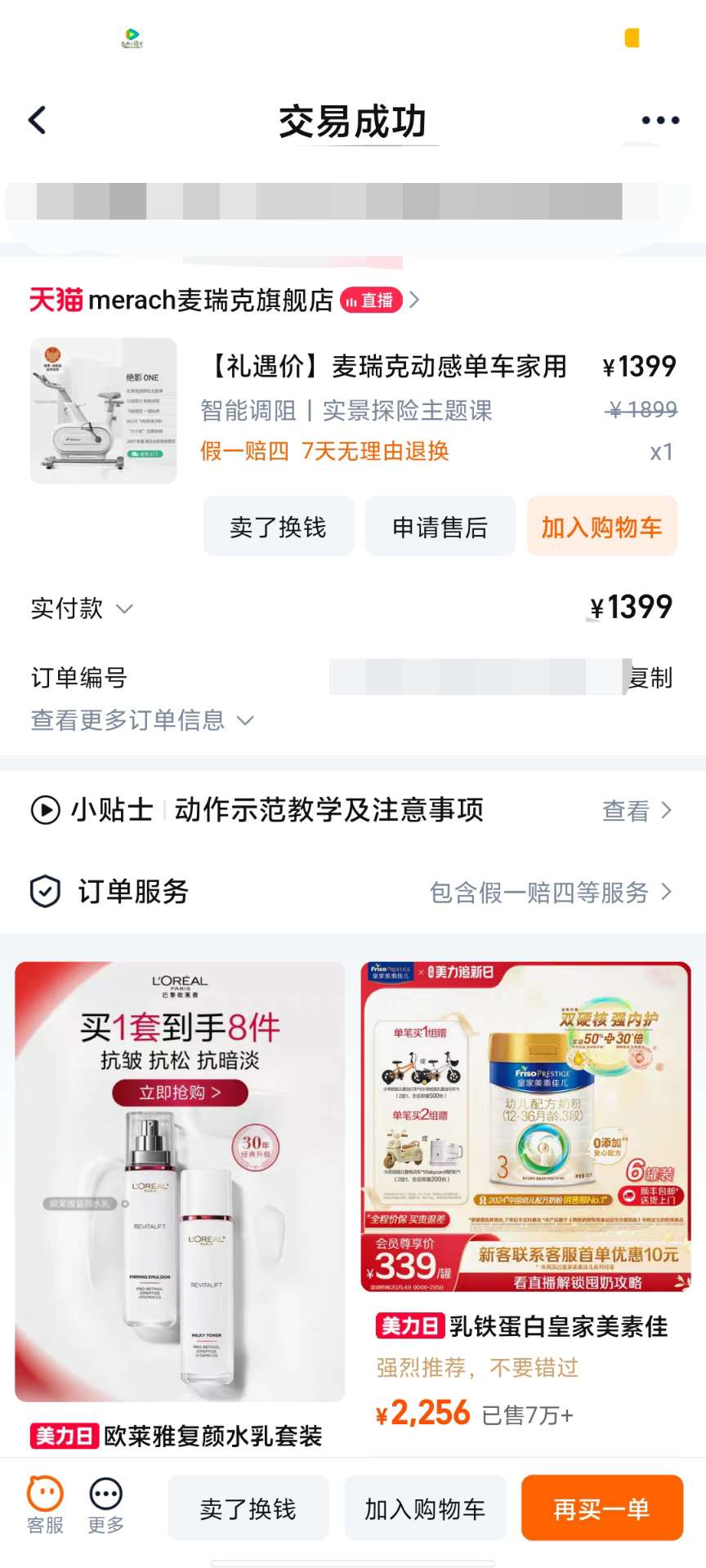Screen dimensions: 706x1568
Task: Expand the 实付款 details
Action: point(82,608)
